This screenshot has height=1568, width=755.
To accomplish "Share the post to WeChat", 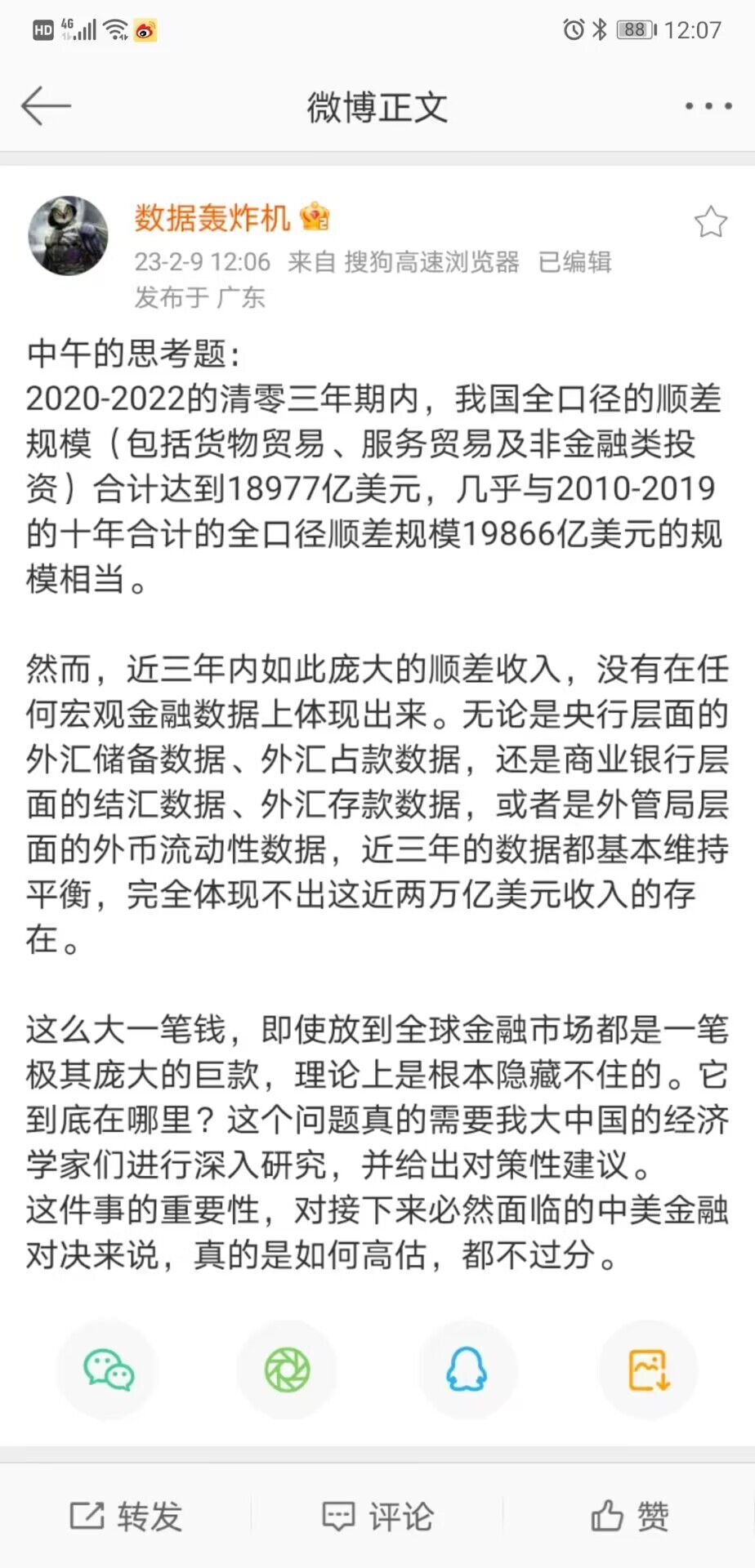I will point(108,1370).
